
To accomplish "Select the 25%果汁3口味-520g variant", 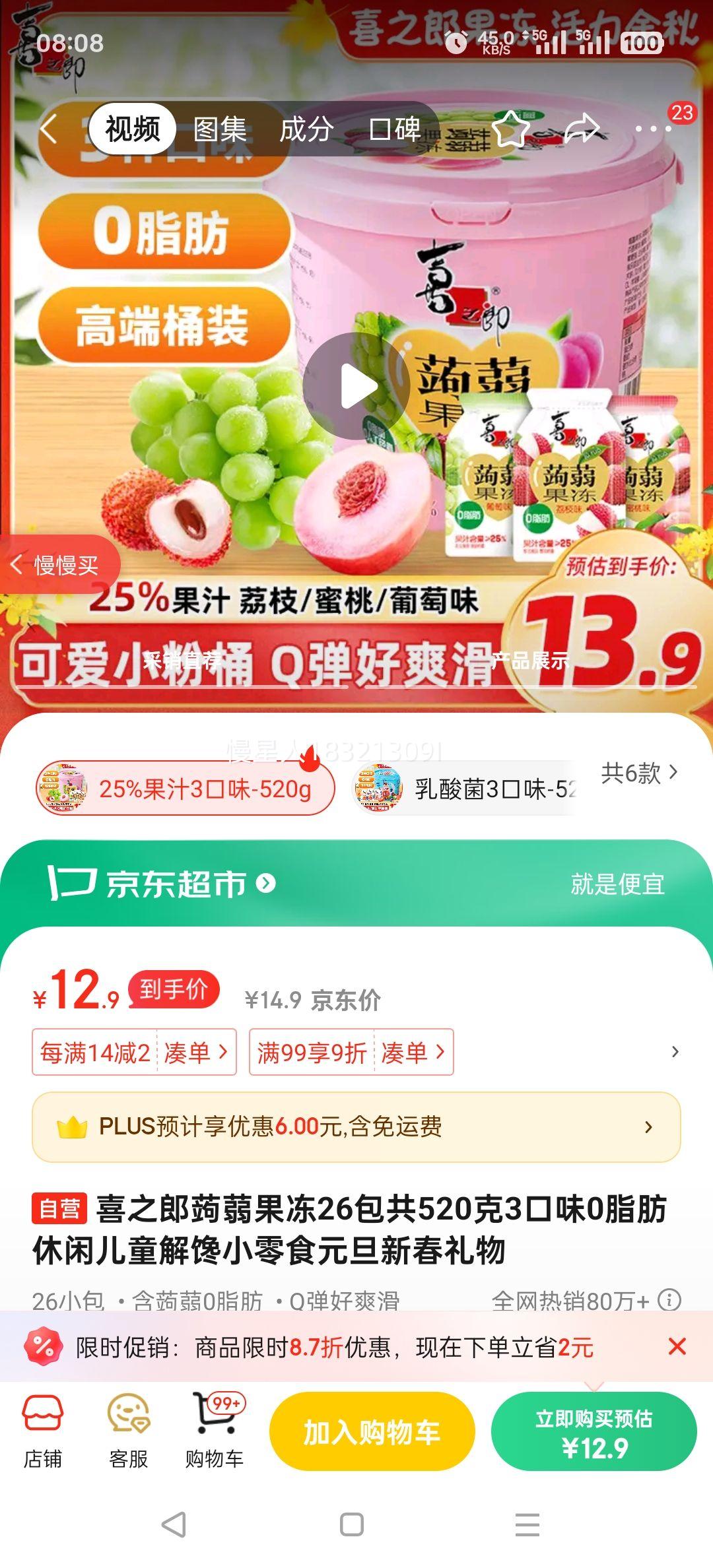I will click(x=184, y=790).
